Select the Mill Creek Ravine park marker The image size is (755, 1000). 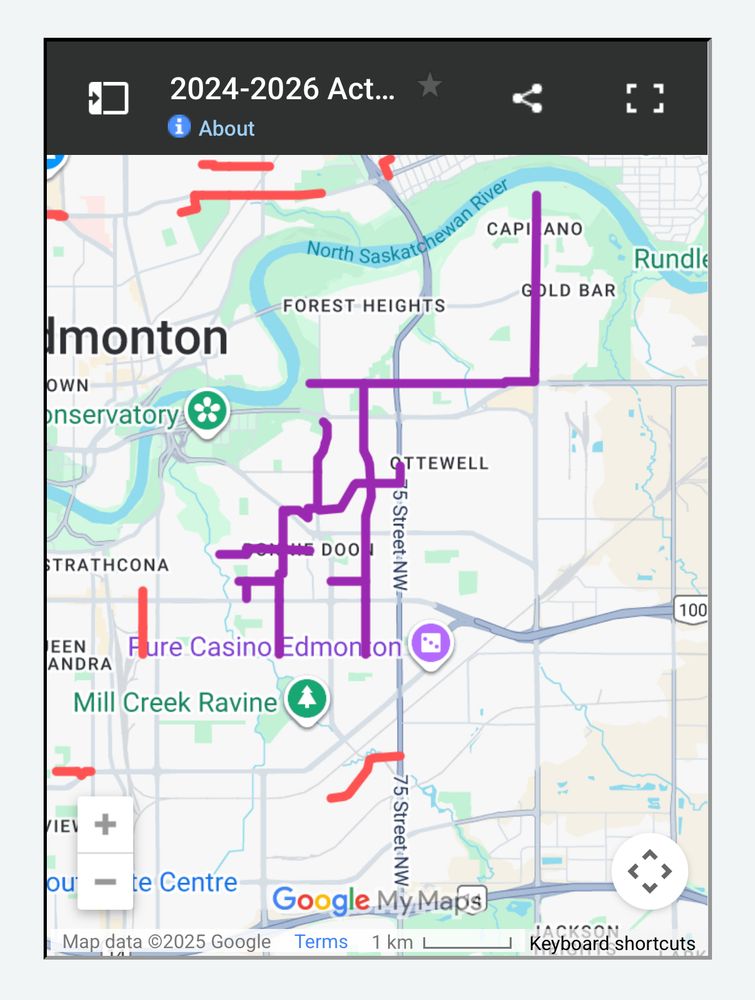[x=306, y=701]
